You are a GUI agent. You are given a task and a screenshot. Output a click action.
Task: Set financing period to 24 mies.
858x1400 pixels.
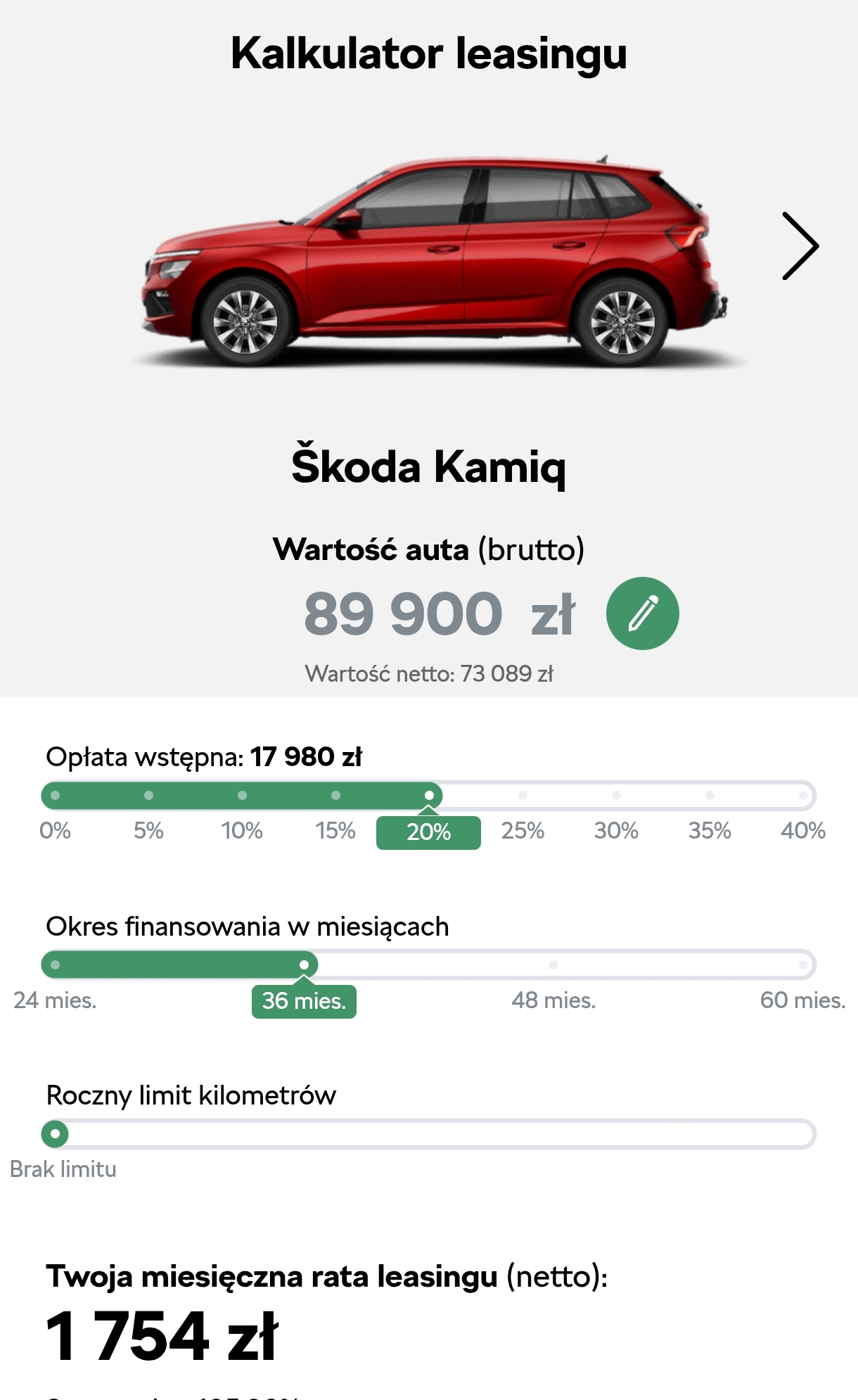point(56,965)
